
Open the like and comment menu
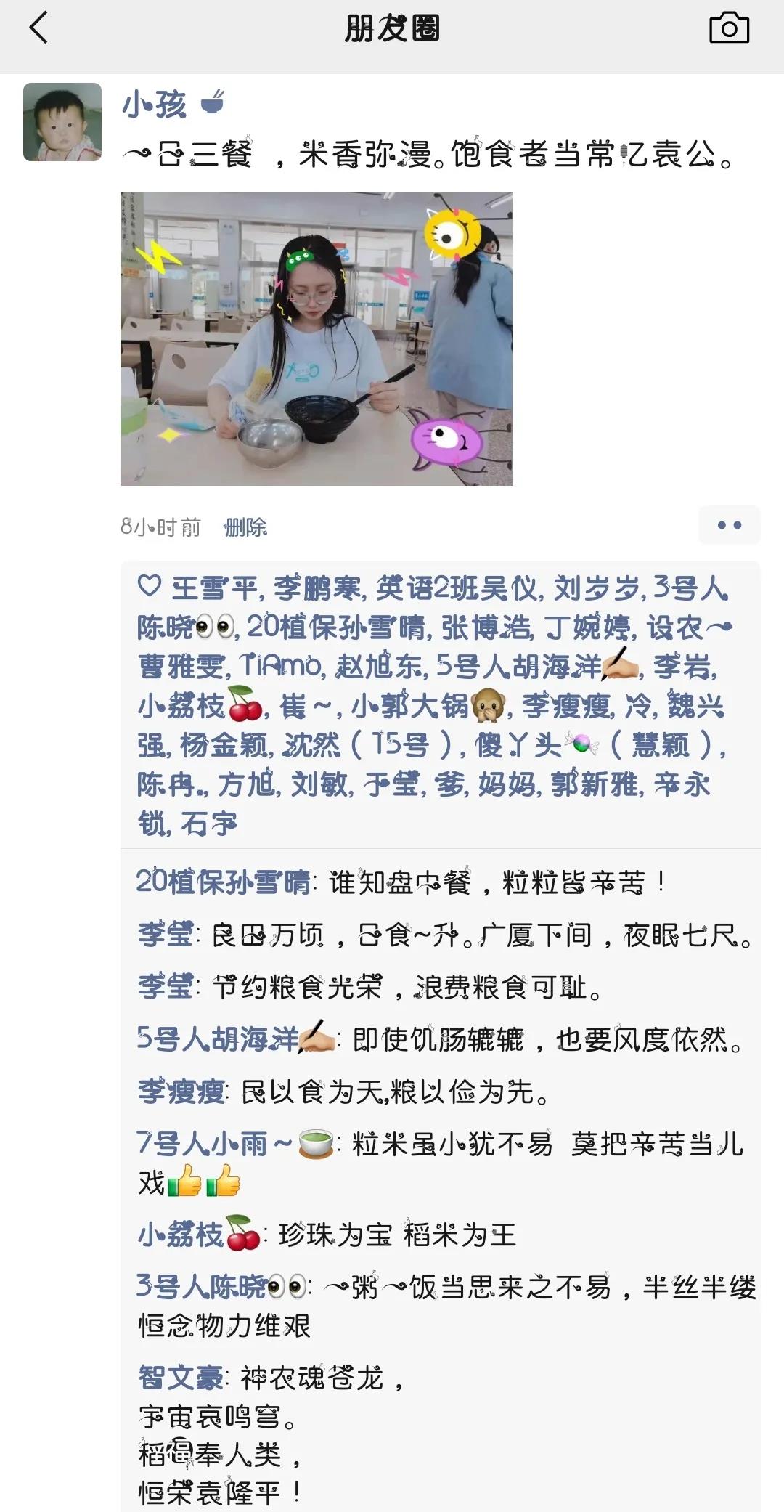pos(729,525)
